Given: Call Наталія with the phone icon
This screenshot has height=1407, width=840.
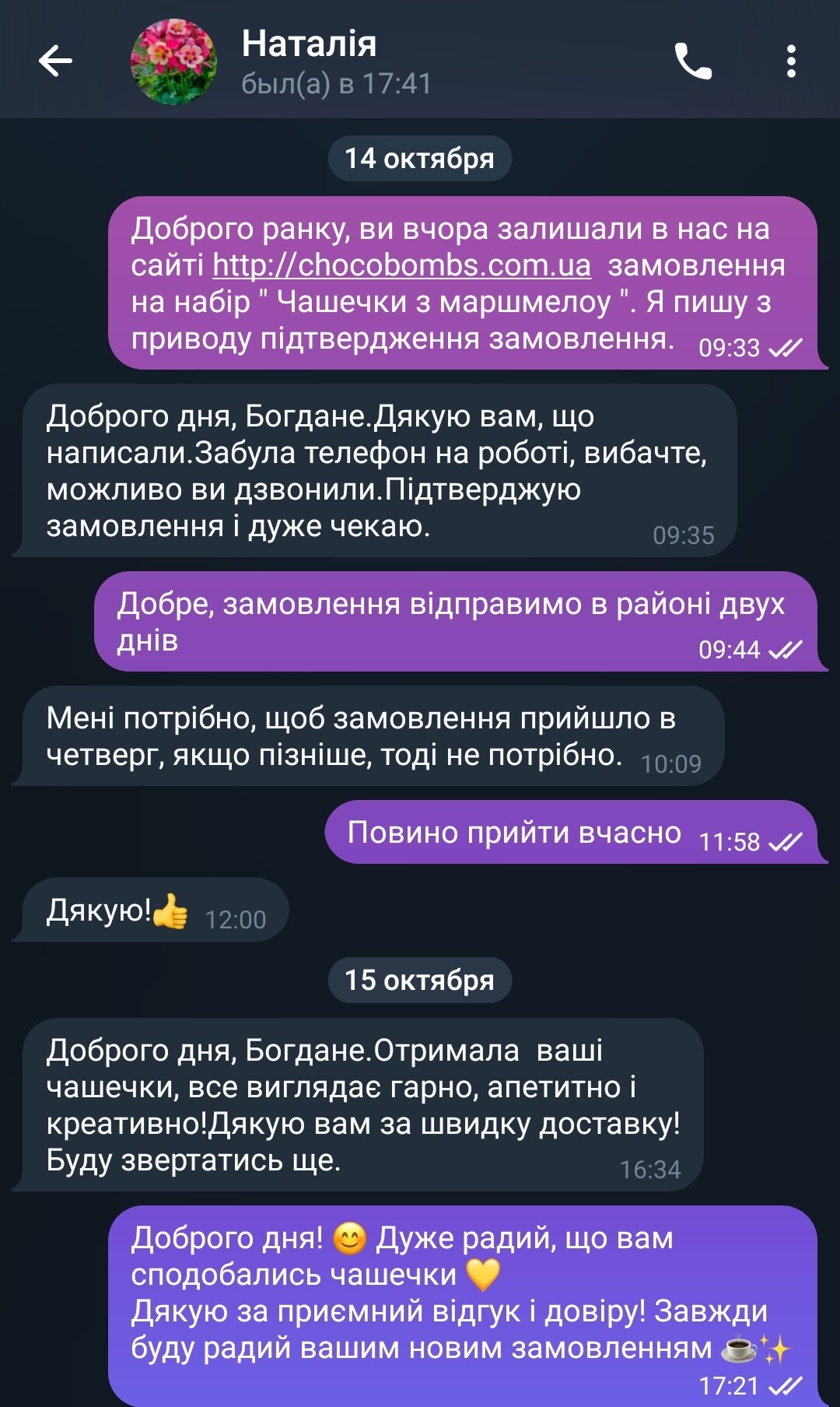Looking at the screenshot, I should [692, 61].
